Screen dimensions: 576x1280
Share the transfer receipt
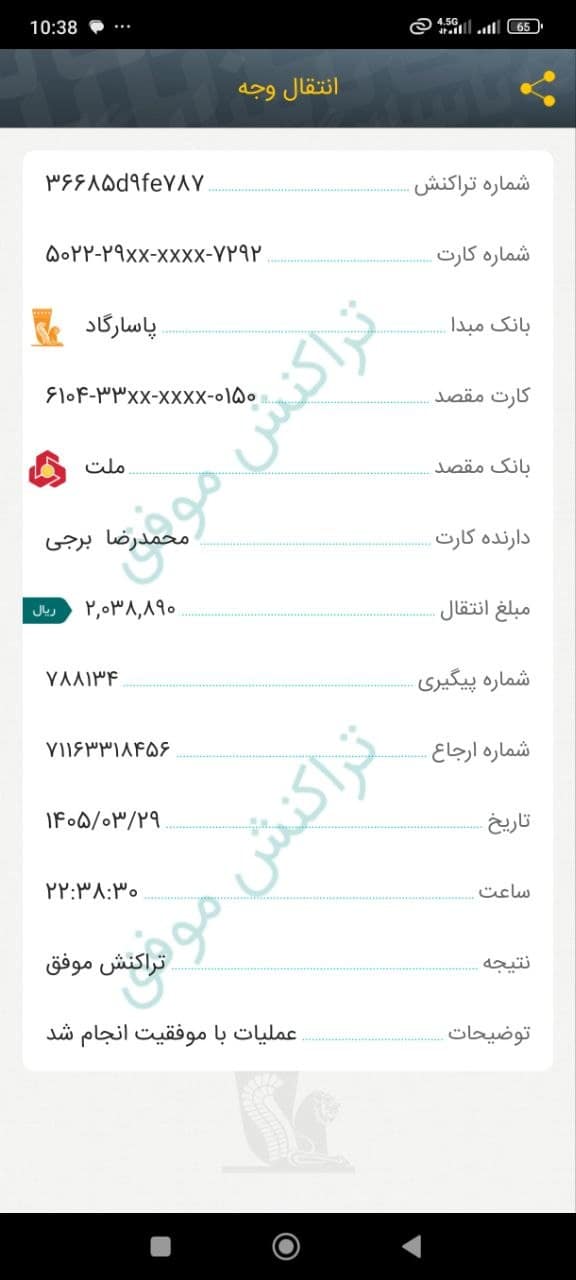(538, 89)
